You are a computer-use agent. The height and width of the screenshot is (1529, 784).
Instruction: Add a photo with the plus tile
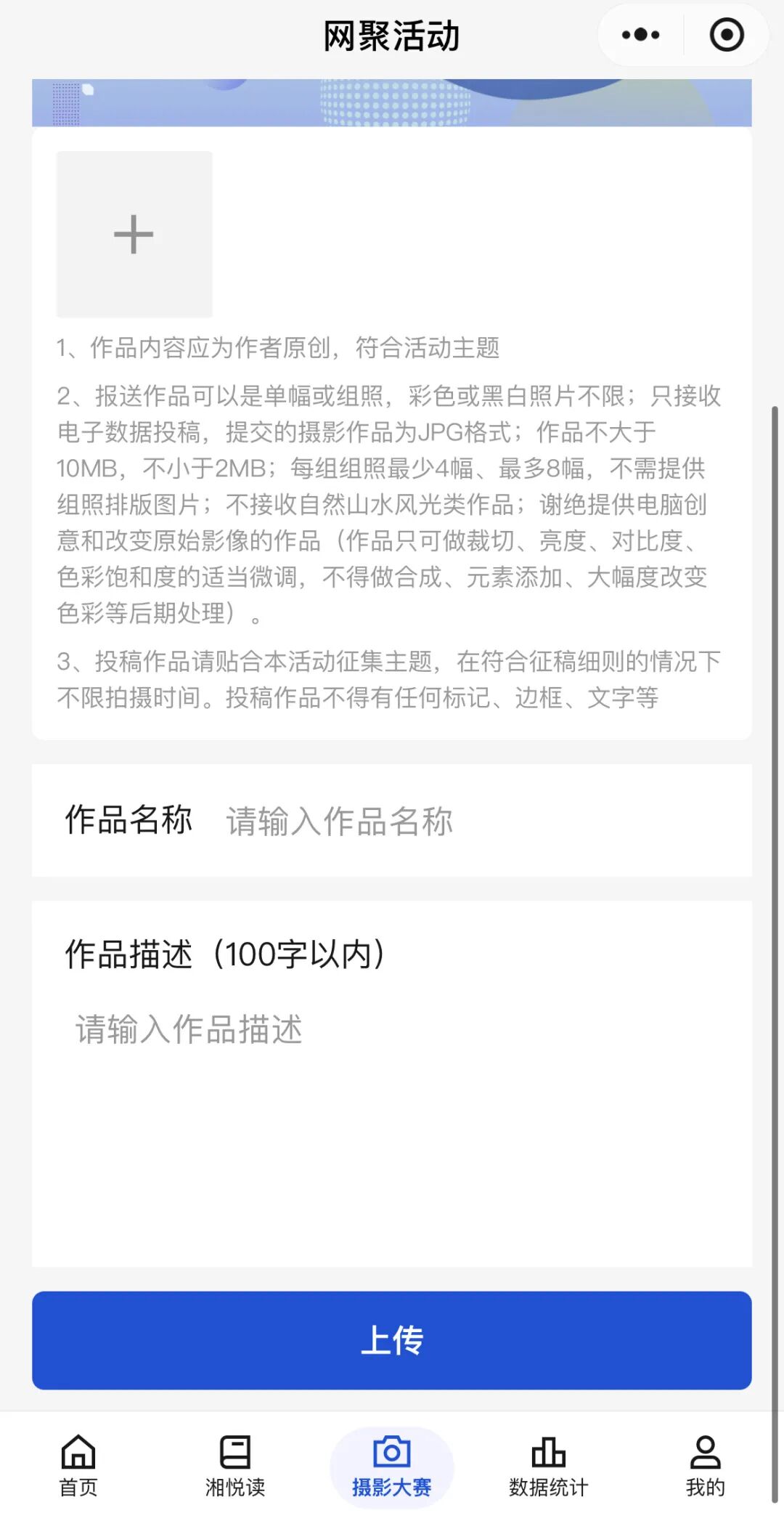[134, 235]
